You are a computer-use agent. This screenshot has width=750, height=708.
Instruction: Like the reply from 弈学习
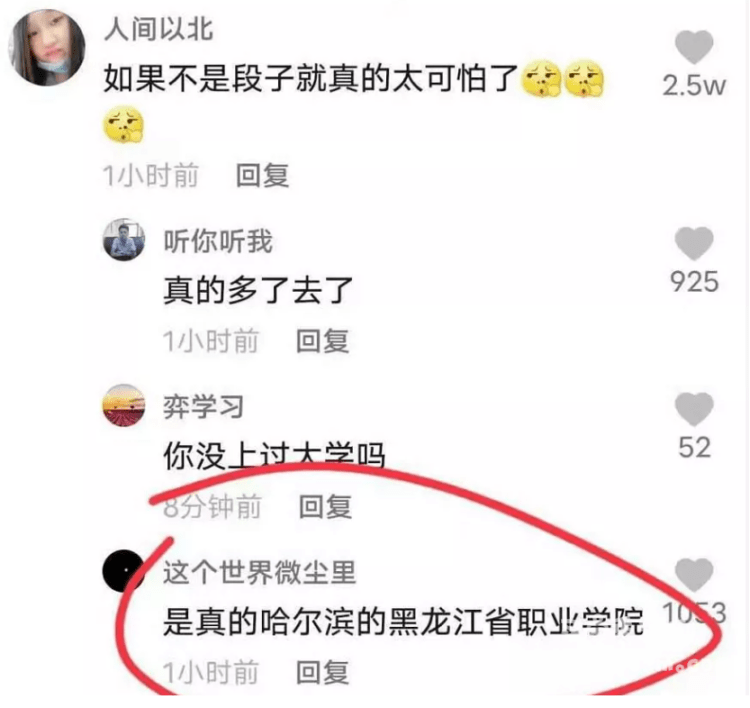pos(694,409)
